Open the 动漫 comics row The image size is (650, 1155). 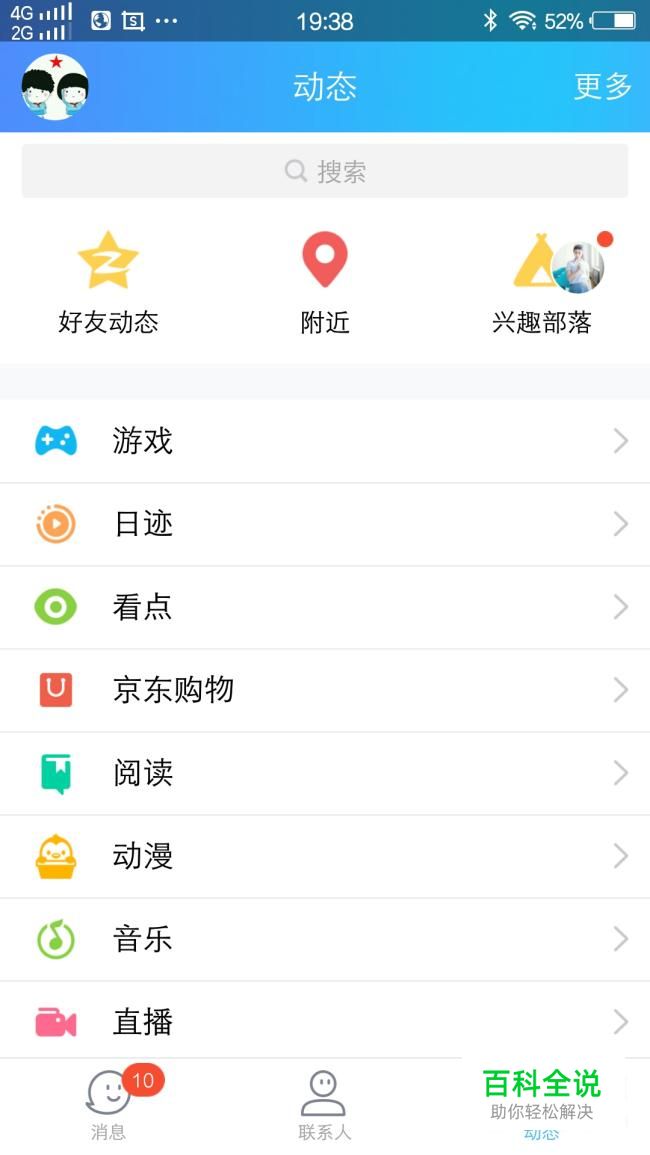pyautogui.click(x=325, y=856)
